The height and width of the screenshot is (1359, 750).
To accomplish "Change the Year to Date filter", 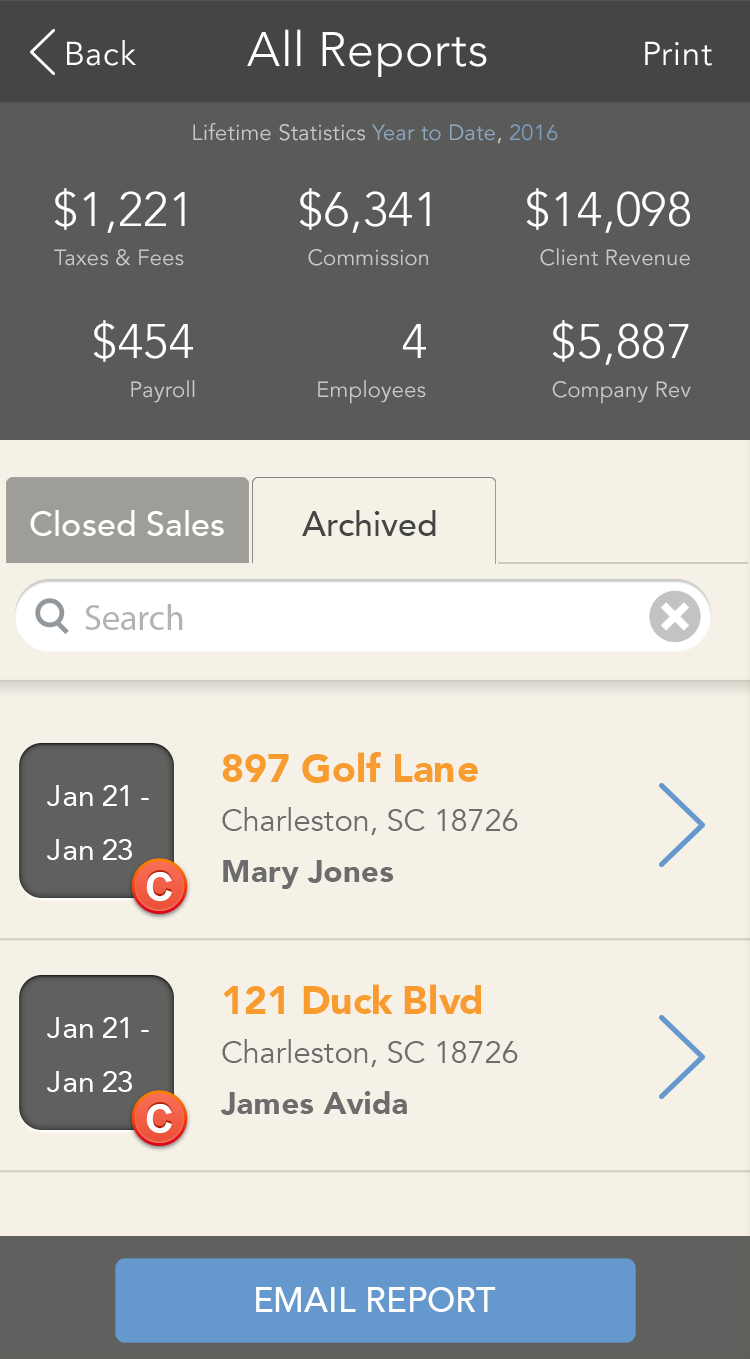I will 434,133.
